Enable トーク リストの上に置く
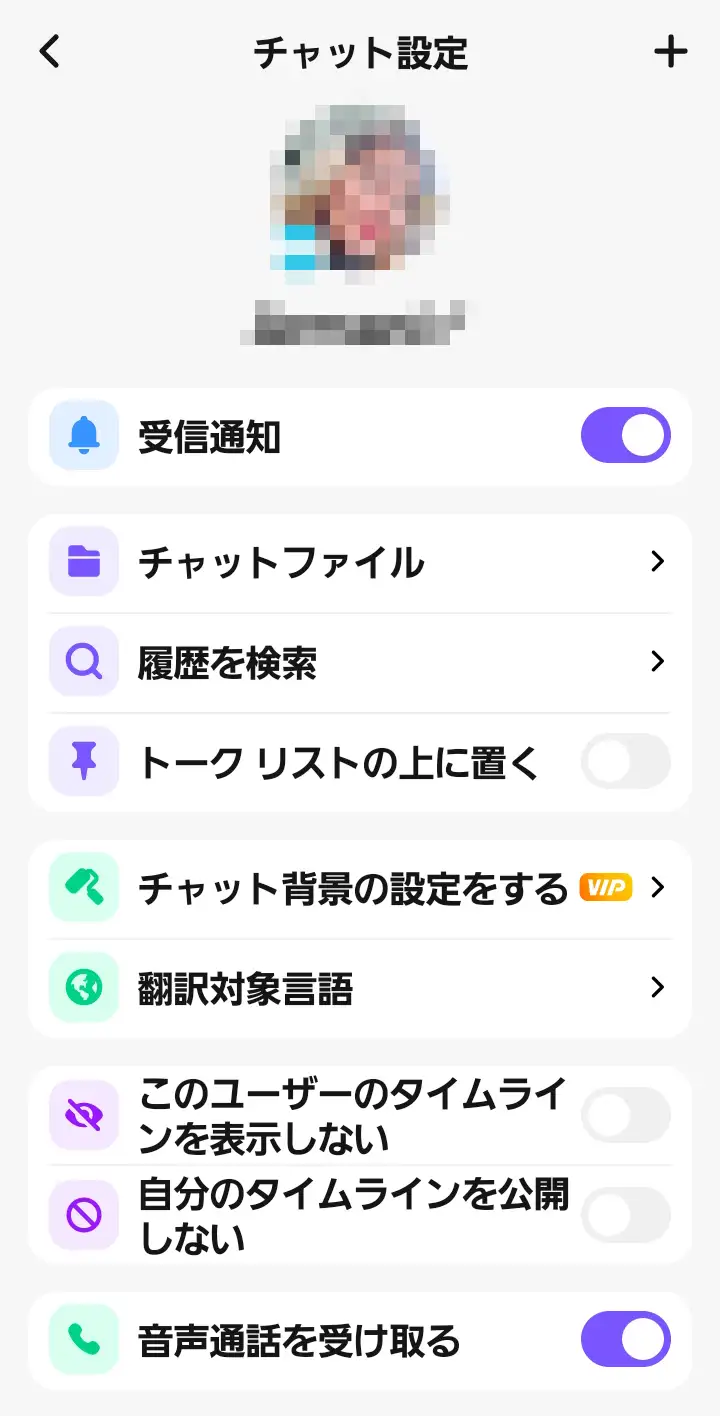This screenshot has width=720, height=1416. pyautogui.click(x=625, y=762)
